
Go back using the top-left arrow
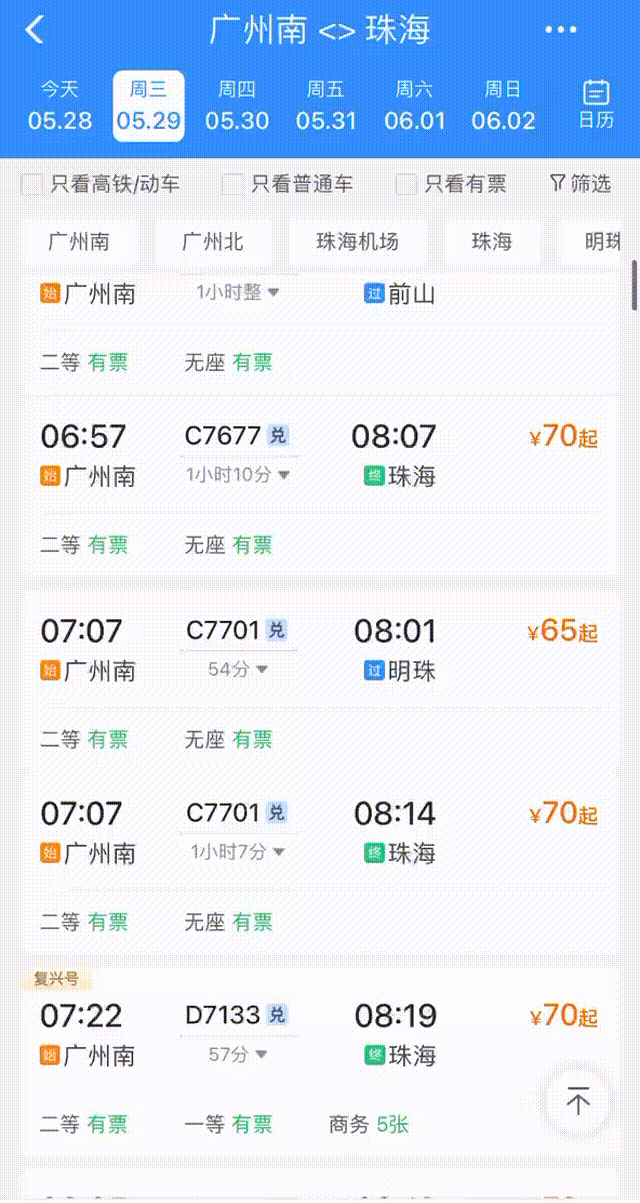pos(35,30)
